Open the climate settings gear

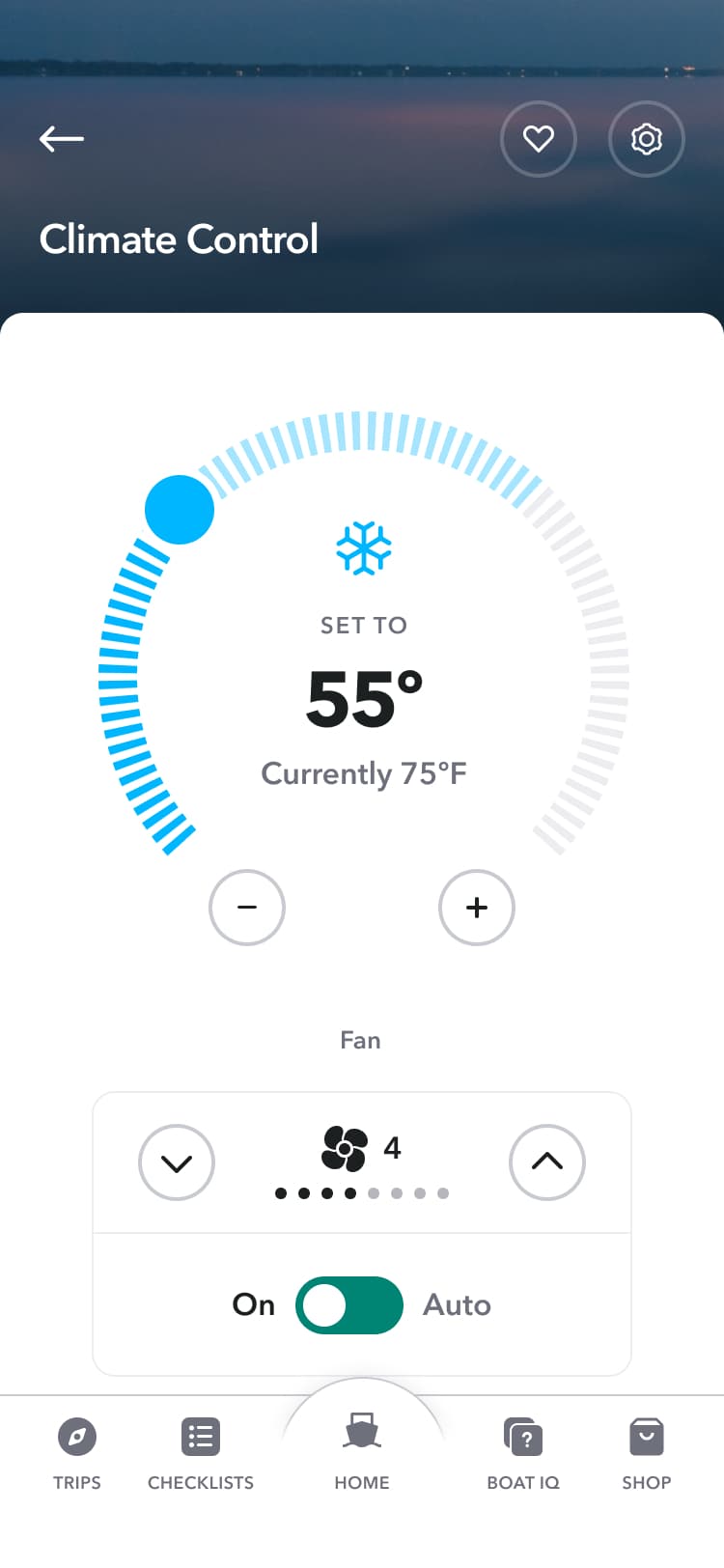pyautogui.click(x=647, y=139)
